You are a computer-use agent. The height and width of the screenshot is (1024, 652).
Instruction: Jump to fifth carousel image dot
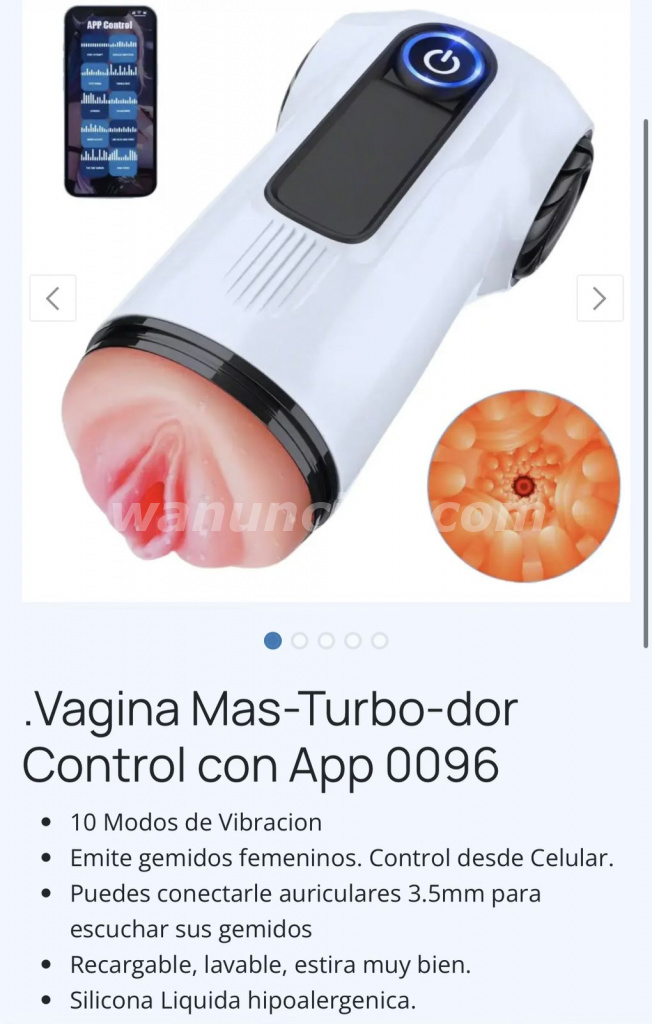pyautogui.click(x=380, y=641)
